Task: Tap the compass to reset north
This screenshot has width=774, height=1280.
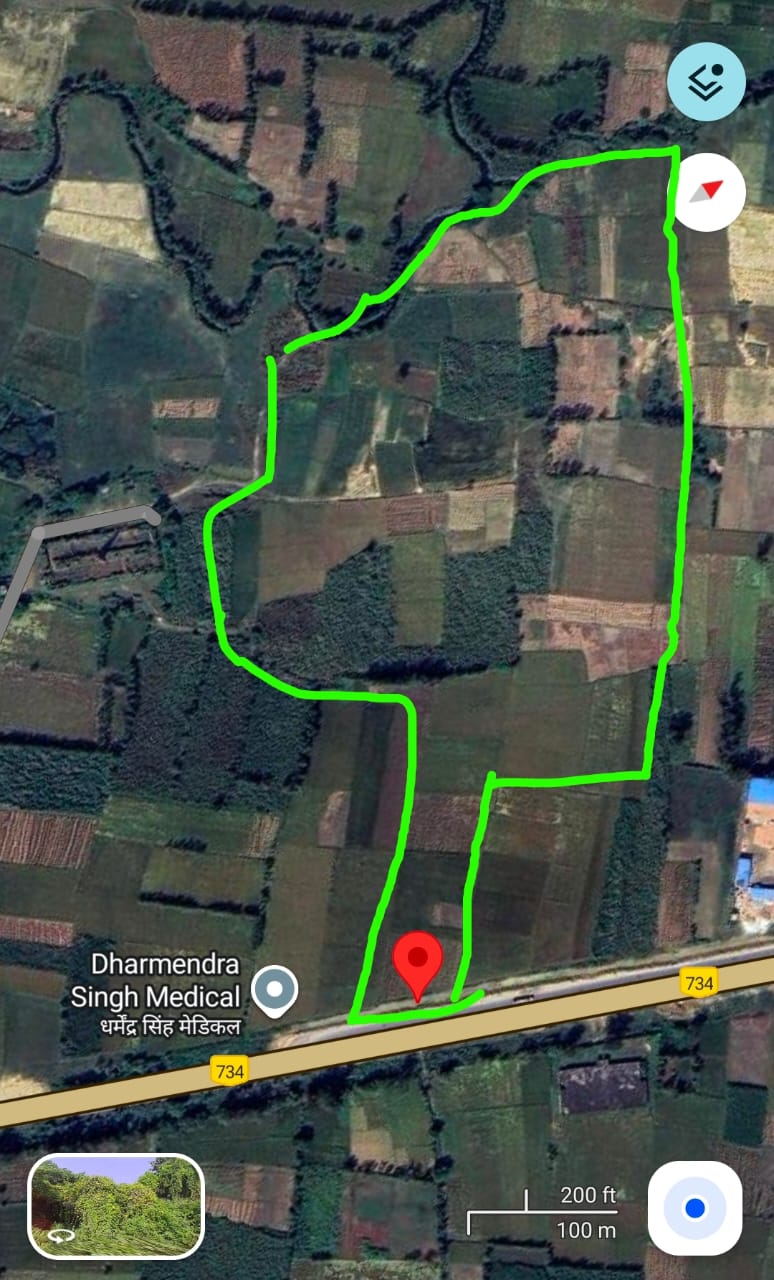Action: [x=707, y=191]
